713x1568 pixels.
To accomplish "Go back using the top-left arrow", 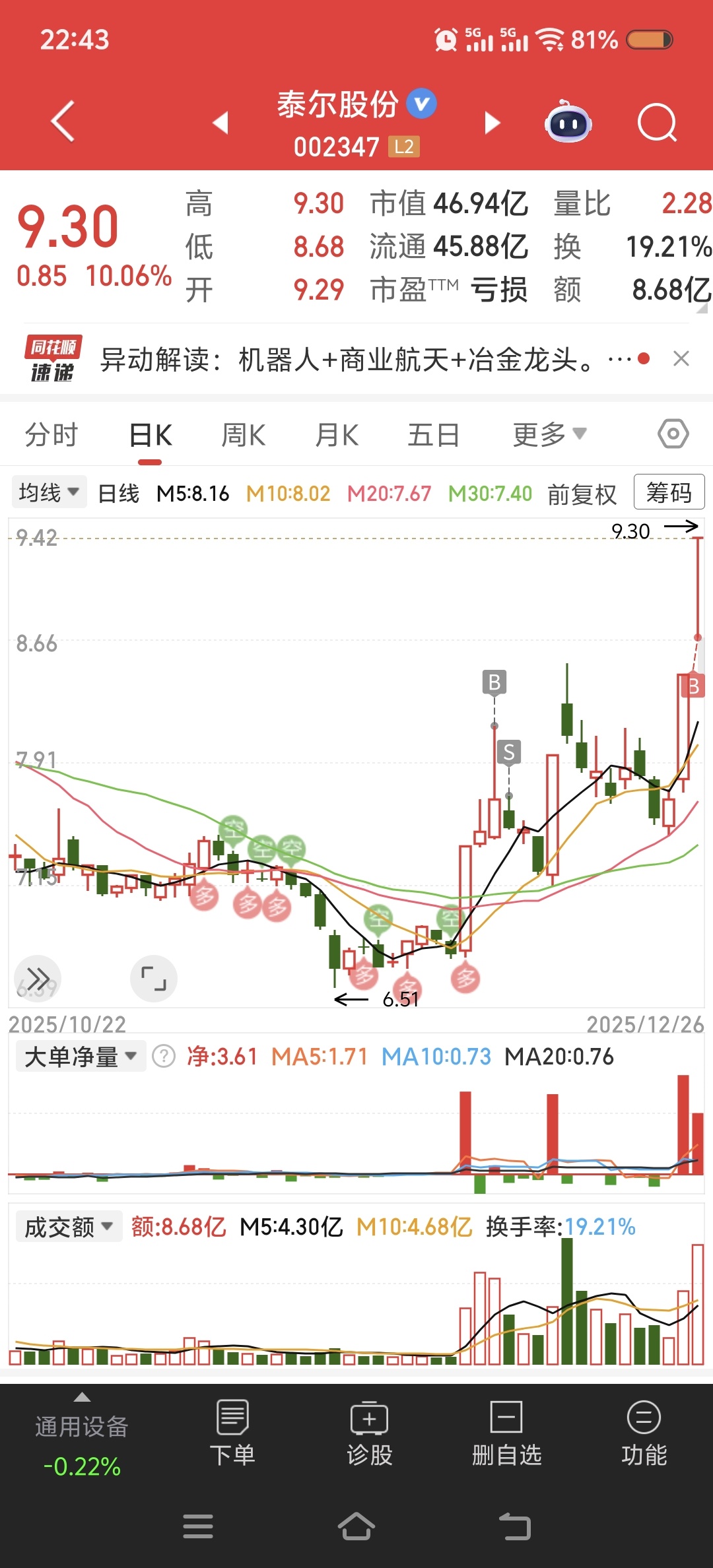I will click(63, 121).
